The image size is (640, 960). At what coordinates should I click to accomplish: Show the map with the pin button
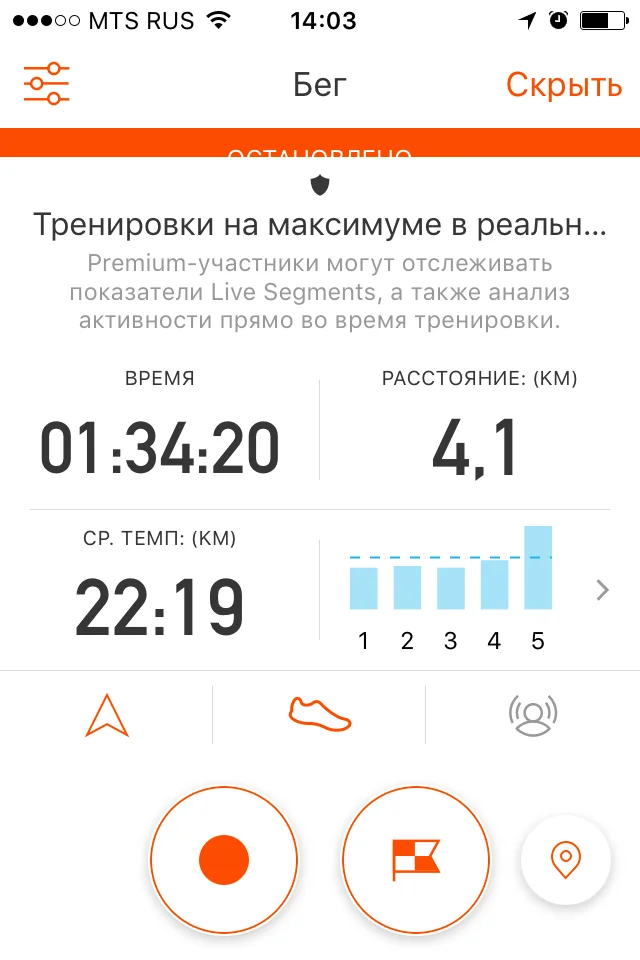(566, 859)
